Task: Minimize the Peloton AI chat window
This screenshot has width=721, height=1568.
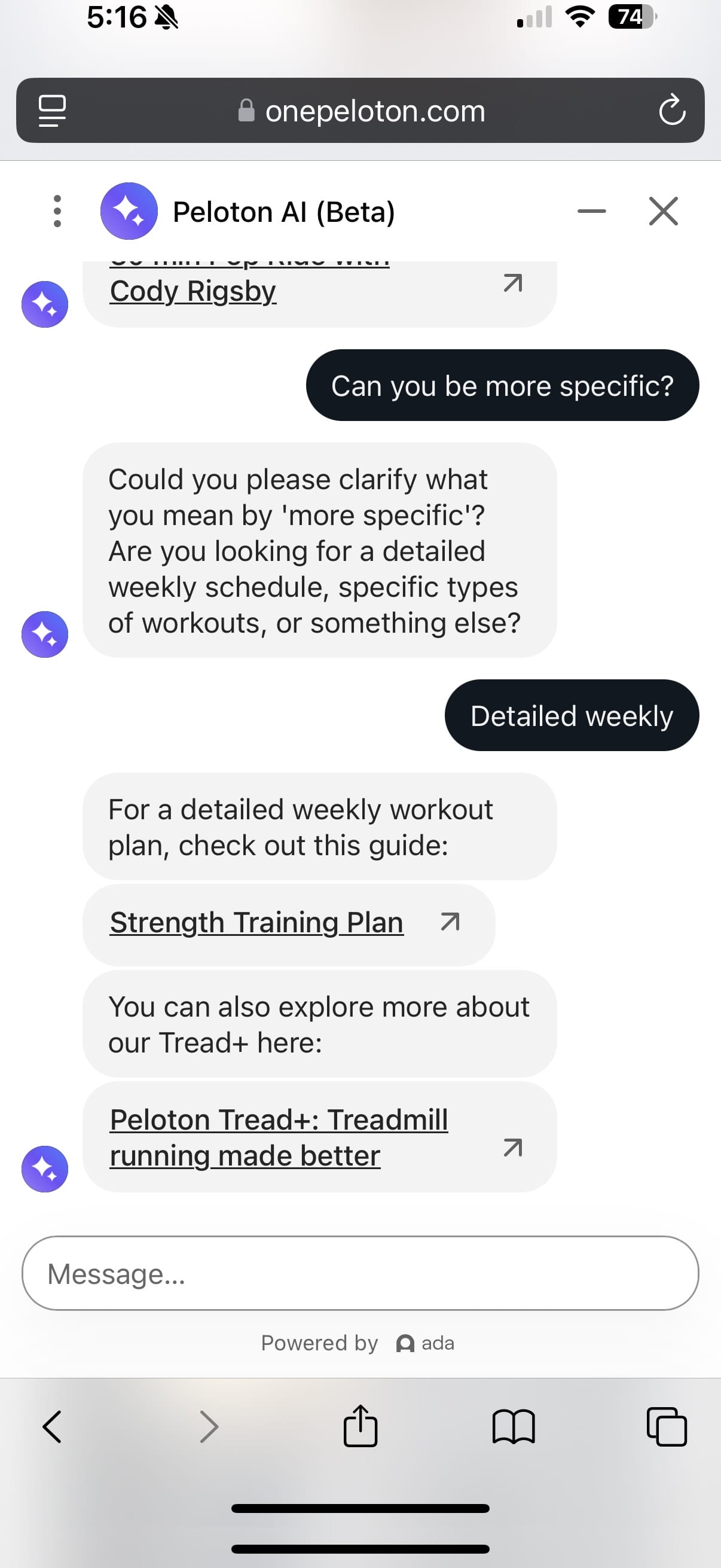Action: click(591, 211)
